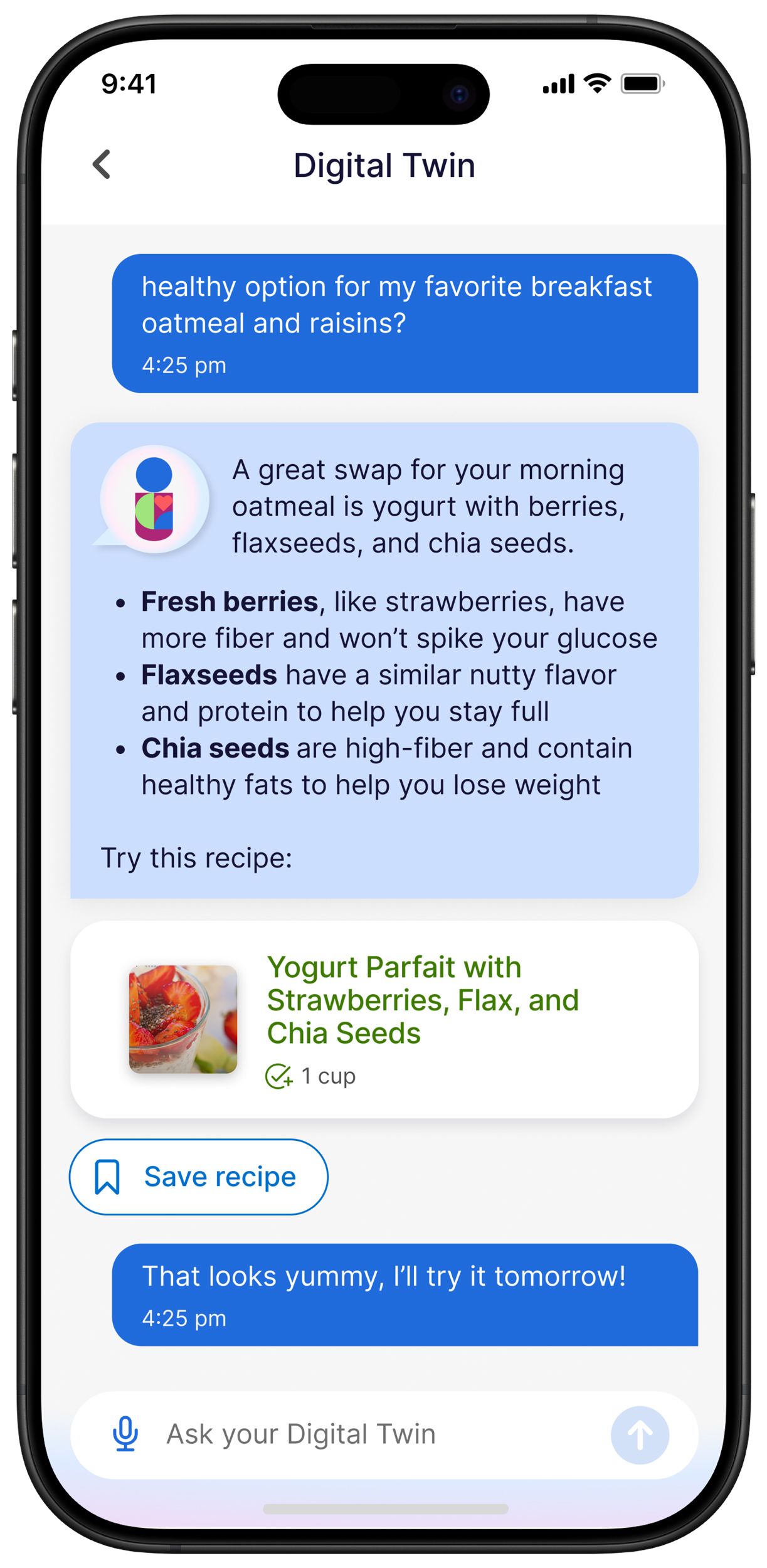Send the message with the arrow button
767x1568 pixels.
(x=639, y=1435)
